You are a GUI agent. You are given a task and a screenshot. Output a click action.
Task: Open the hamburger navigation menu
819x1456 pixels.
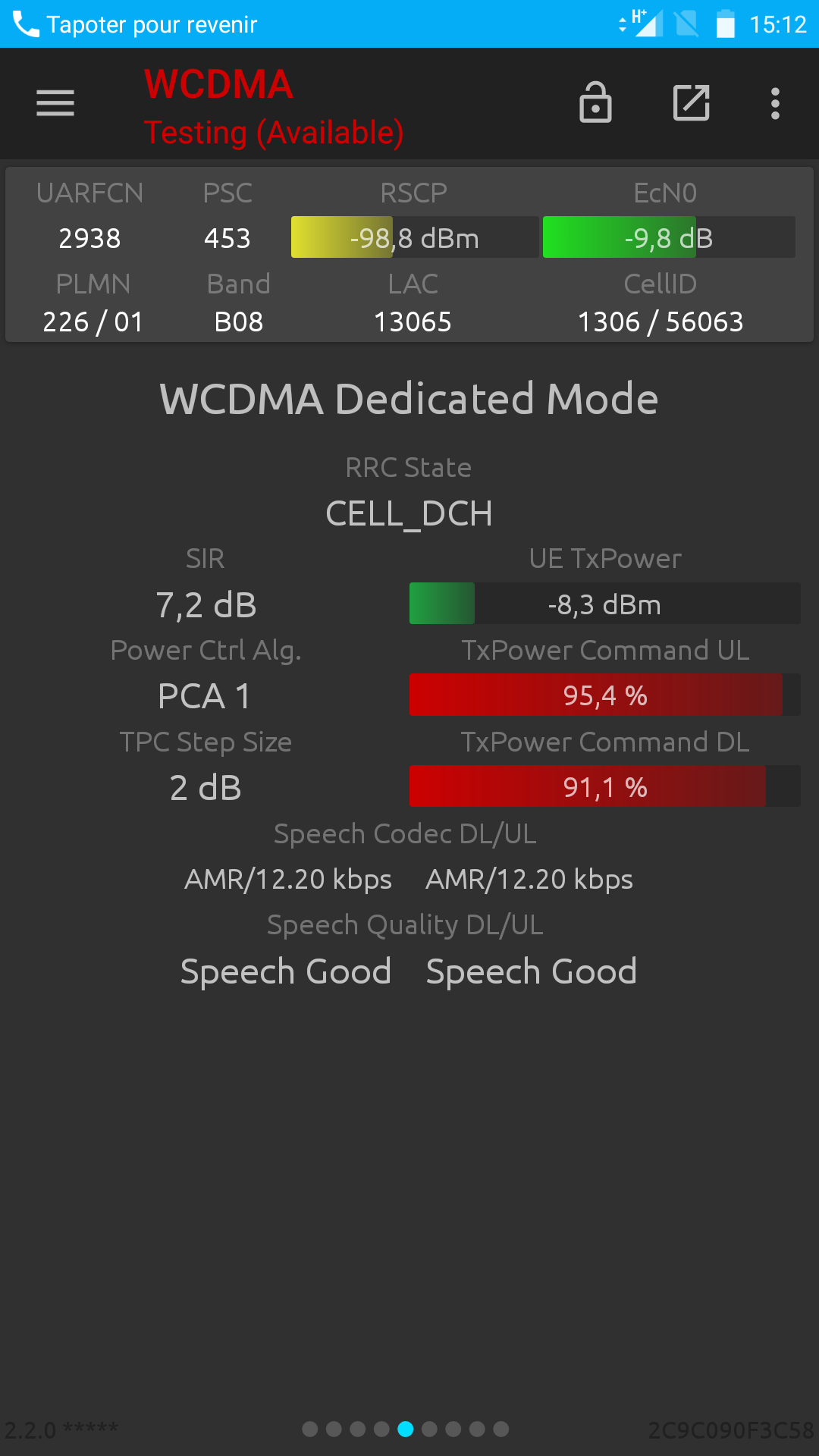tap(55, 103)
